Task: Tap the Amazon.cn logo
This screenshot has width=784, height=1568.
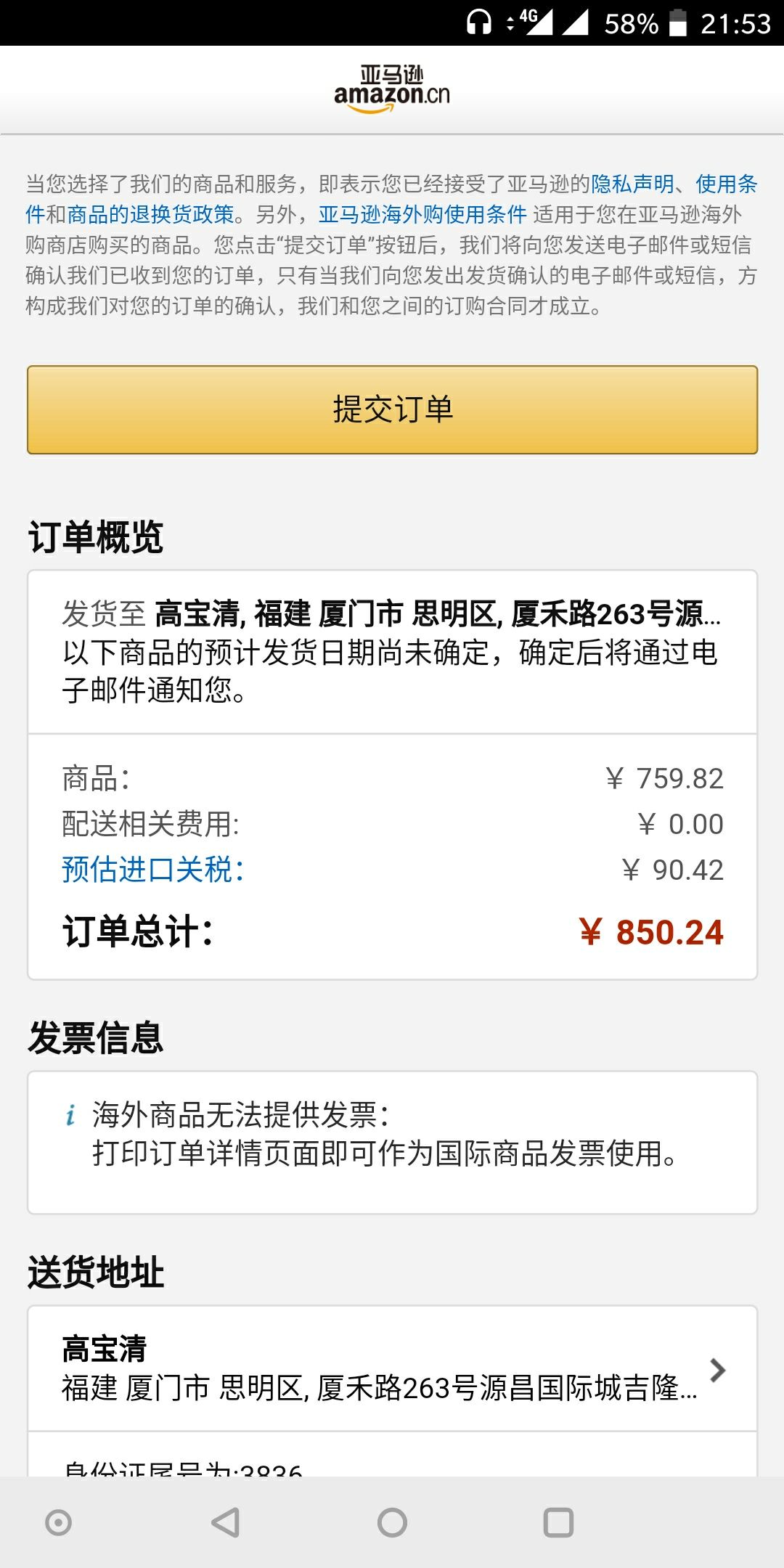Action: pos(391,87)
